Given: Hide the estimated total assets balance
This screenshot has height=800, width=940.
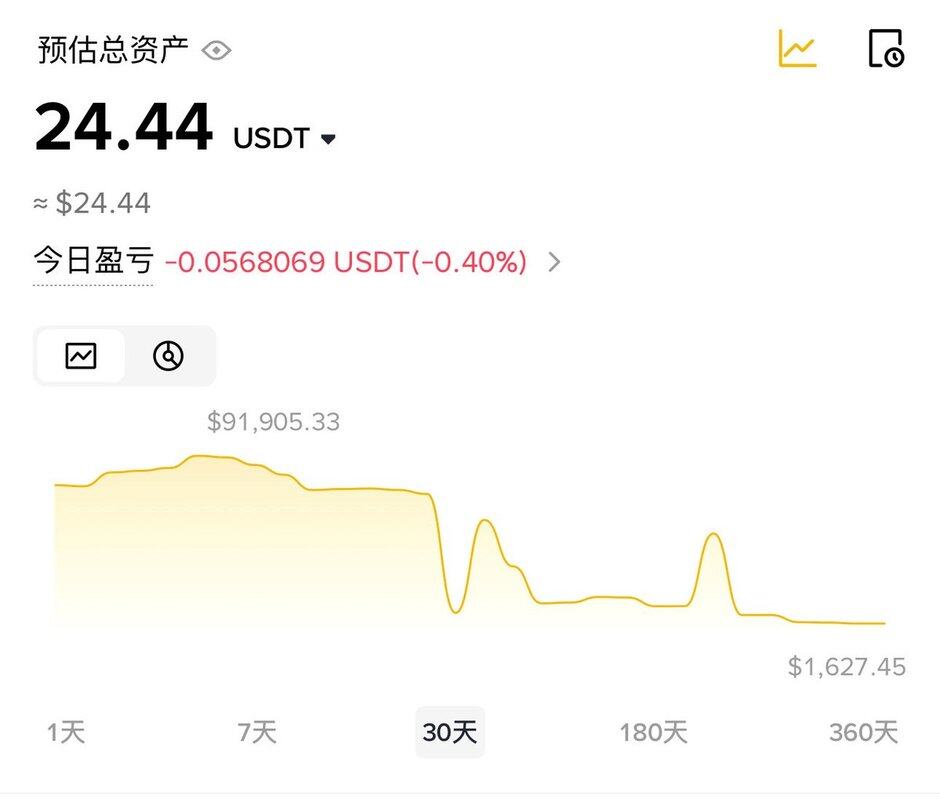Looking at the screenshot, I should (216, 50).
